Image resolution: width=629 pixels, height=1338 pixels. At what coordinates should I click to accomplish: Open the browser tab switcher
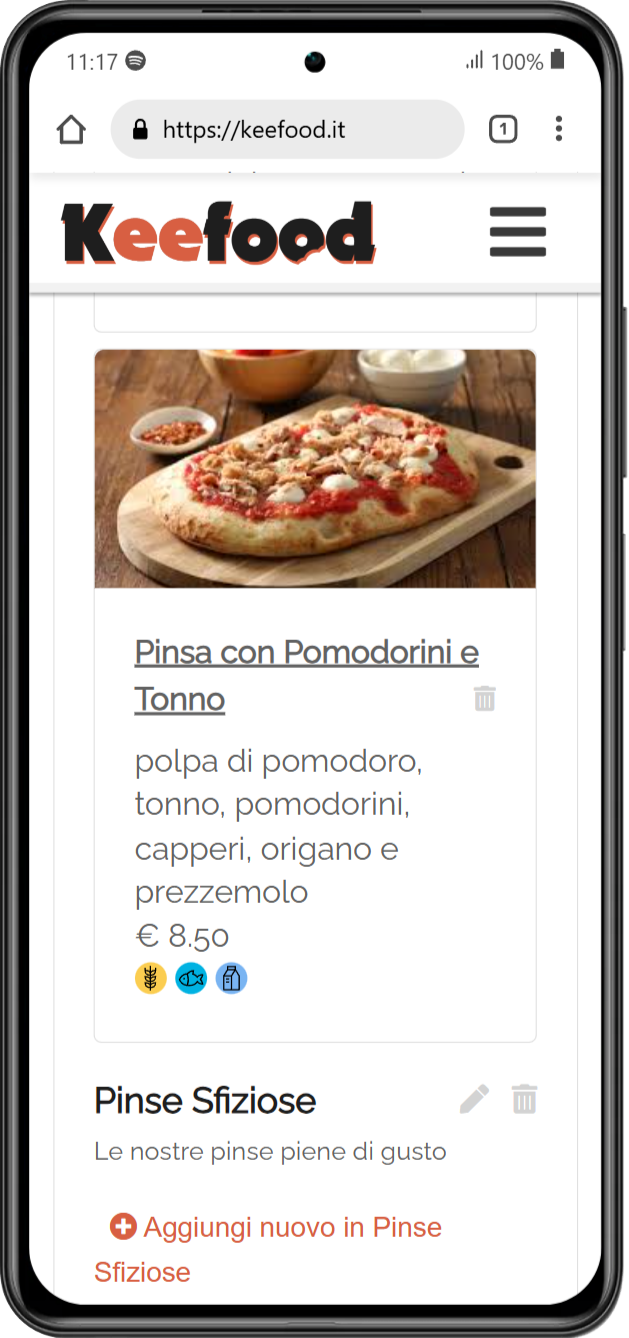point(503,129)
